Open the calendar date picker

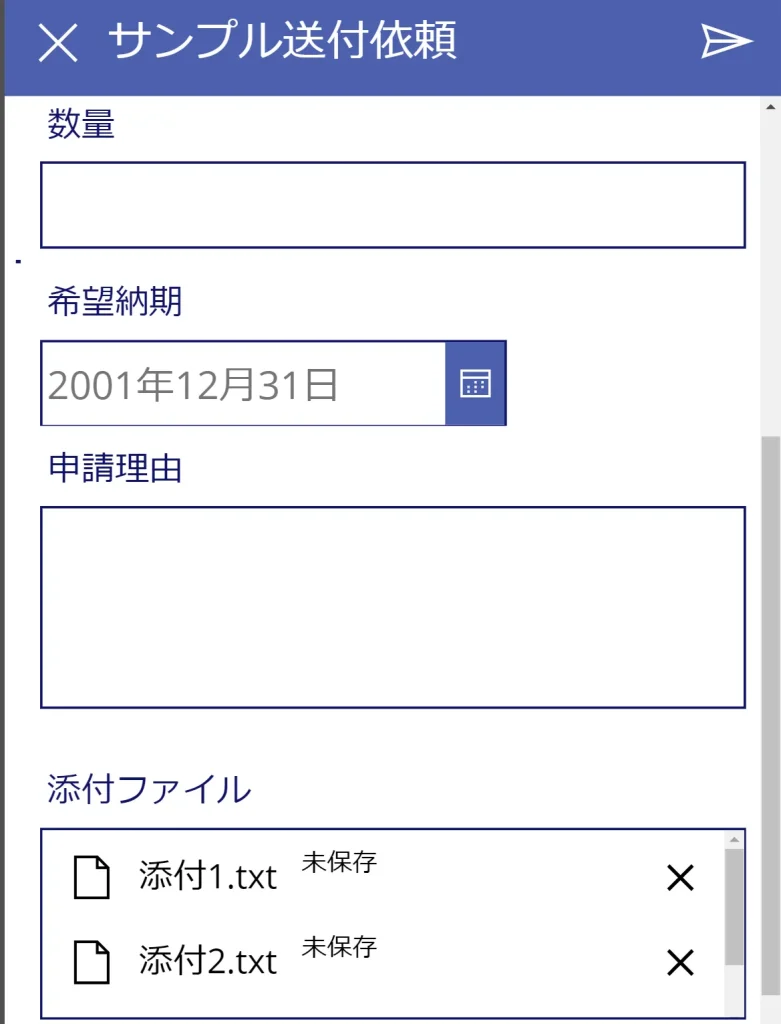[x=475, y=384]
